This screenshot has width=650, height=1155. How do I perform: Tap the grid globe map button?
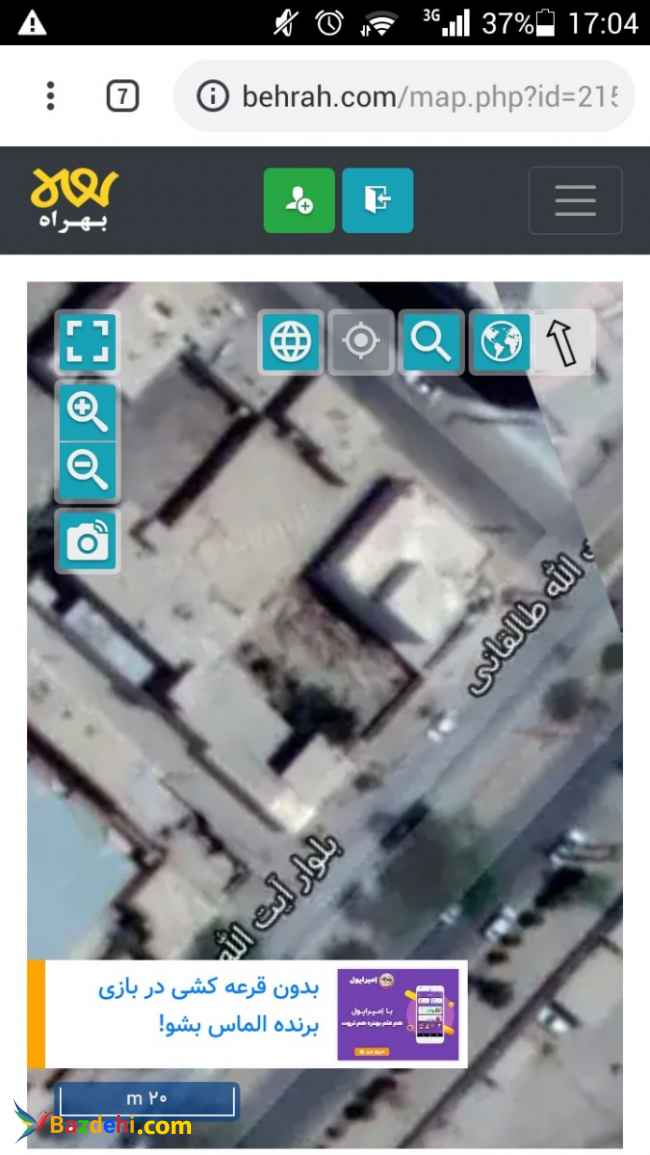(x=290, y=343)
